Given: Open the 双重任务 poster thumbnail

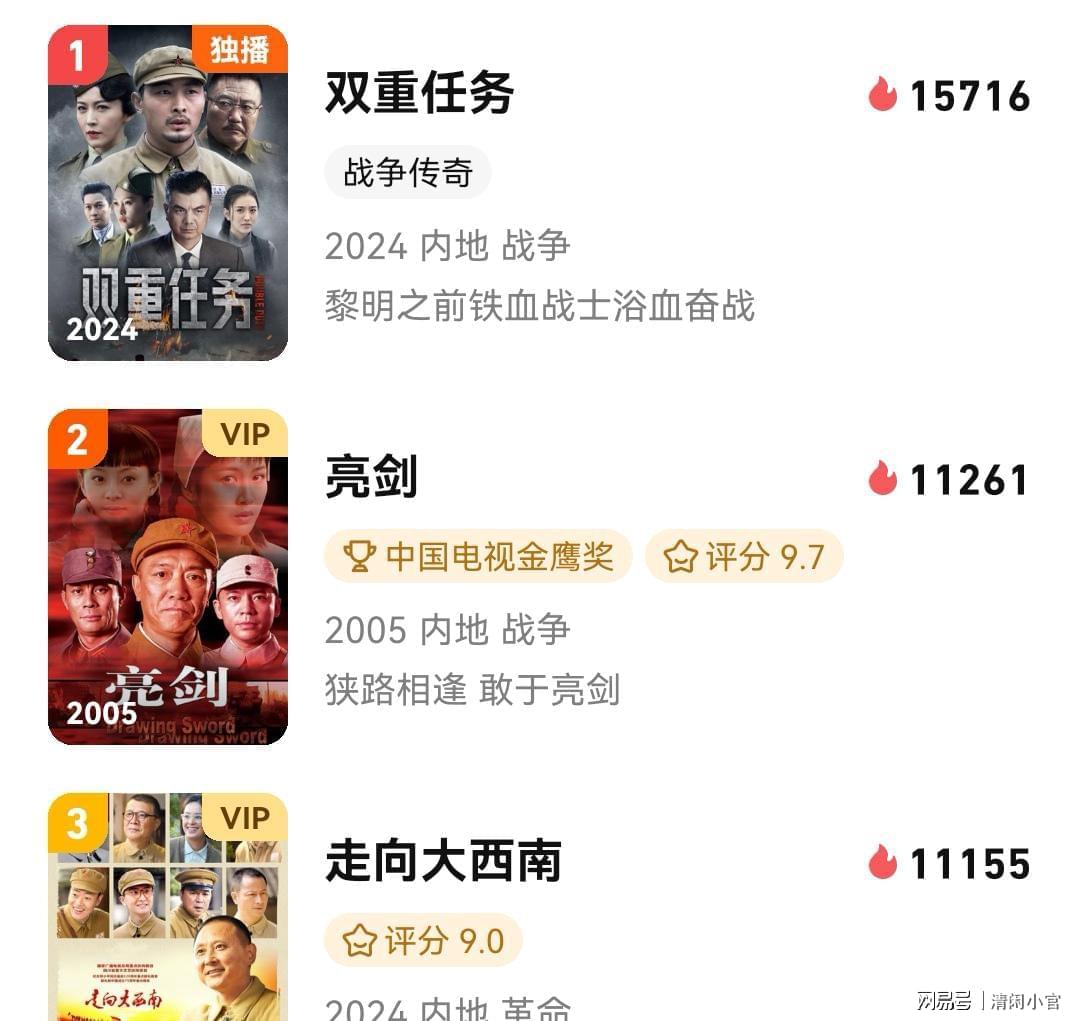Looking at the screenshot, I should pyautogui.click(x=168, y=193).
